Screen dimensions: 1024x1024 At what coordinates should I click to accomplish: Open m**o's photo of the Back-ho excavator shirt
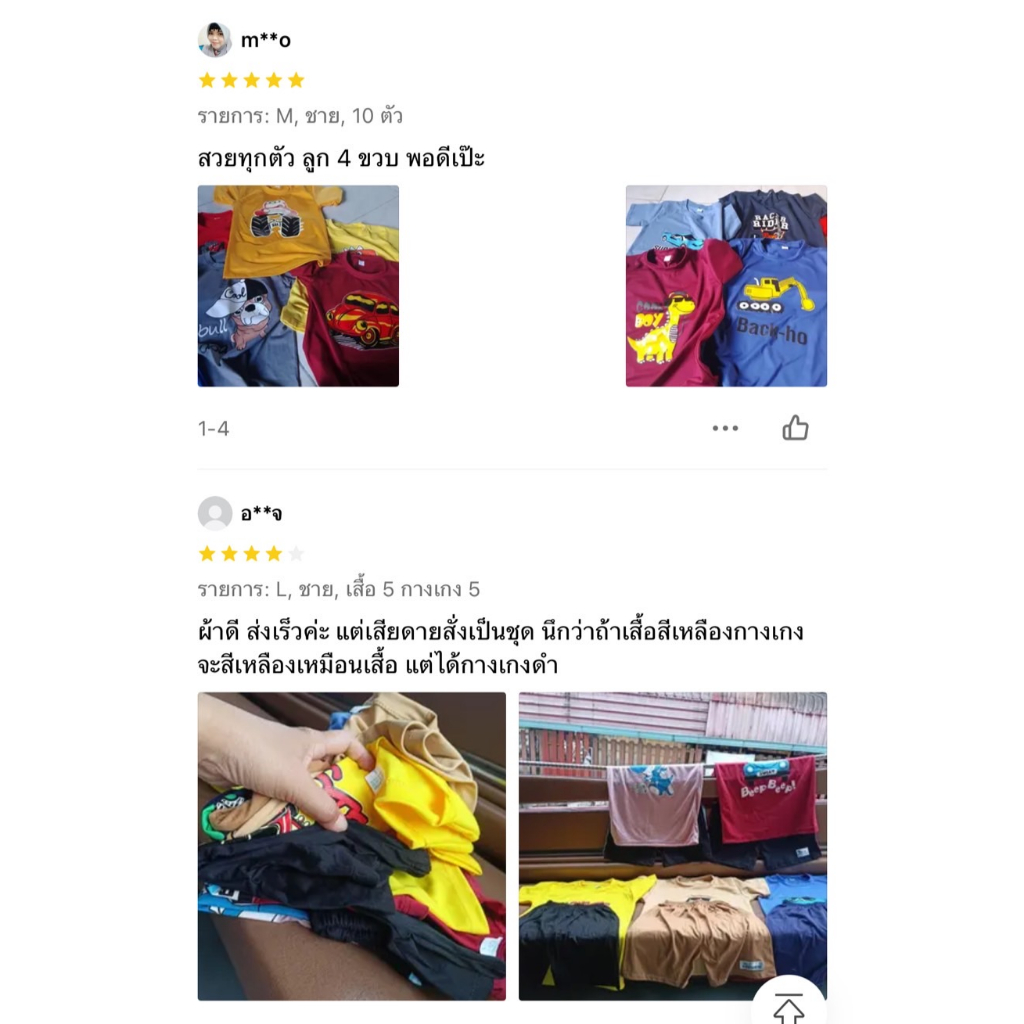point(726,286)
